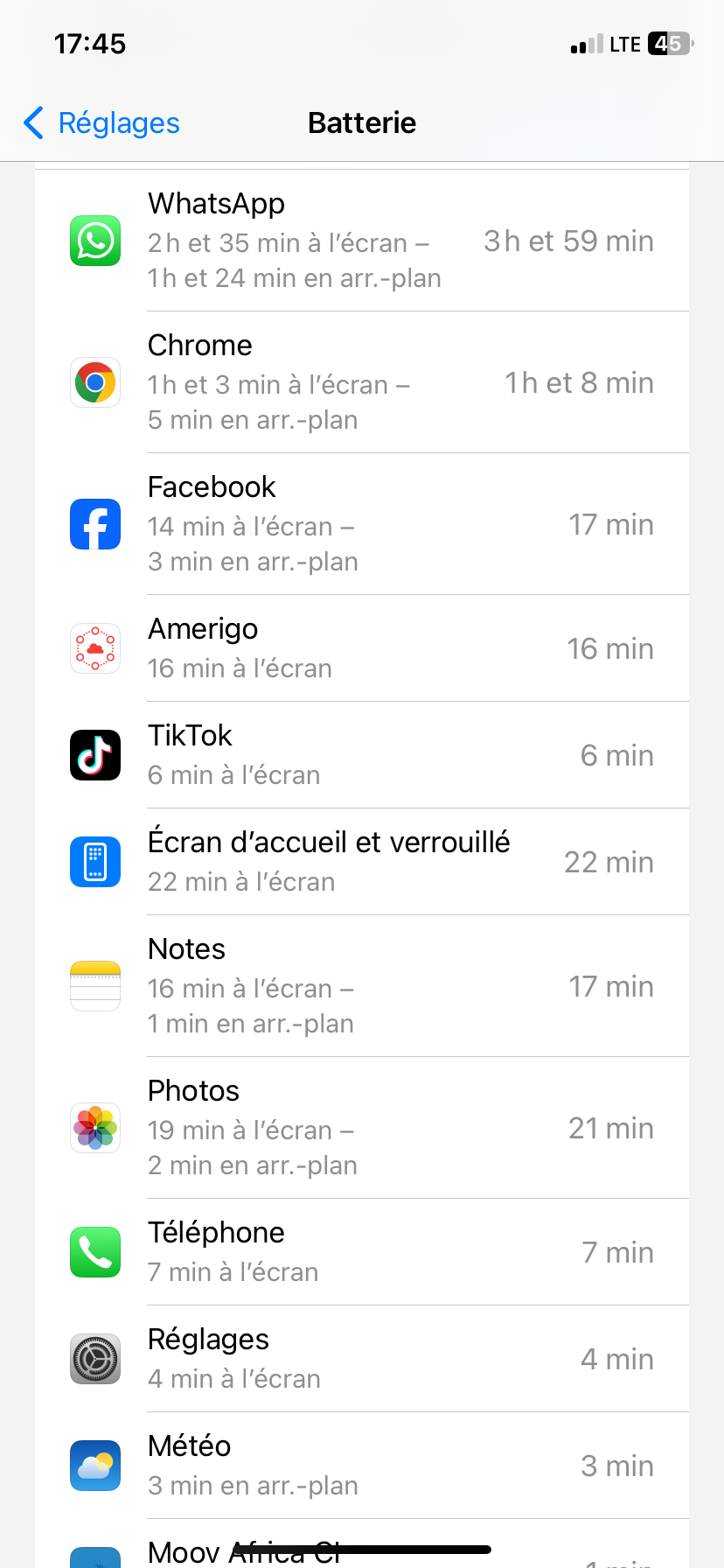
Task: Select the Réglages app row
Action: (x=362, y=1359)
